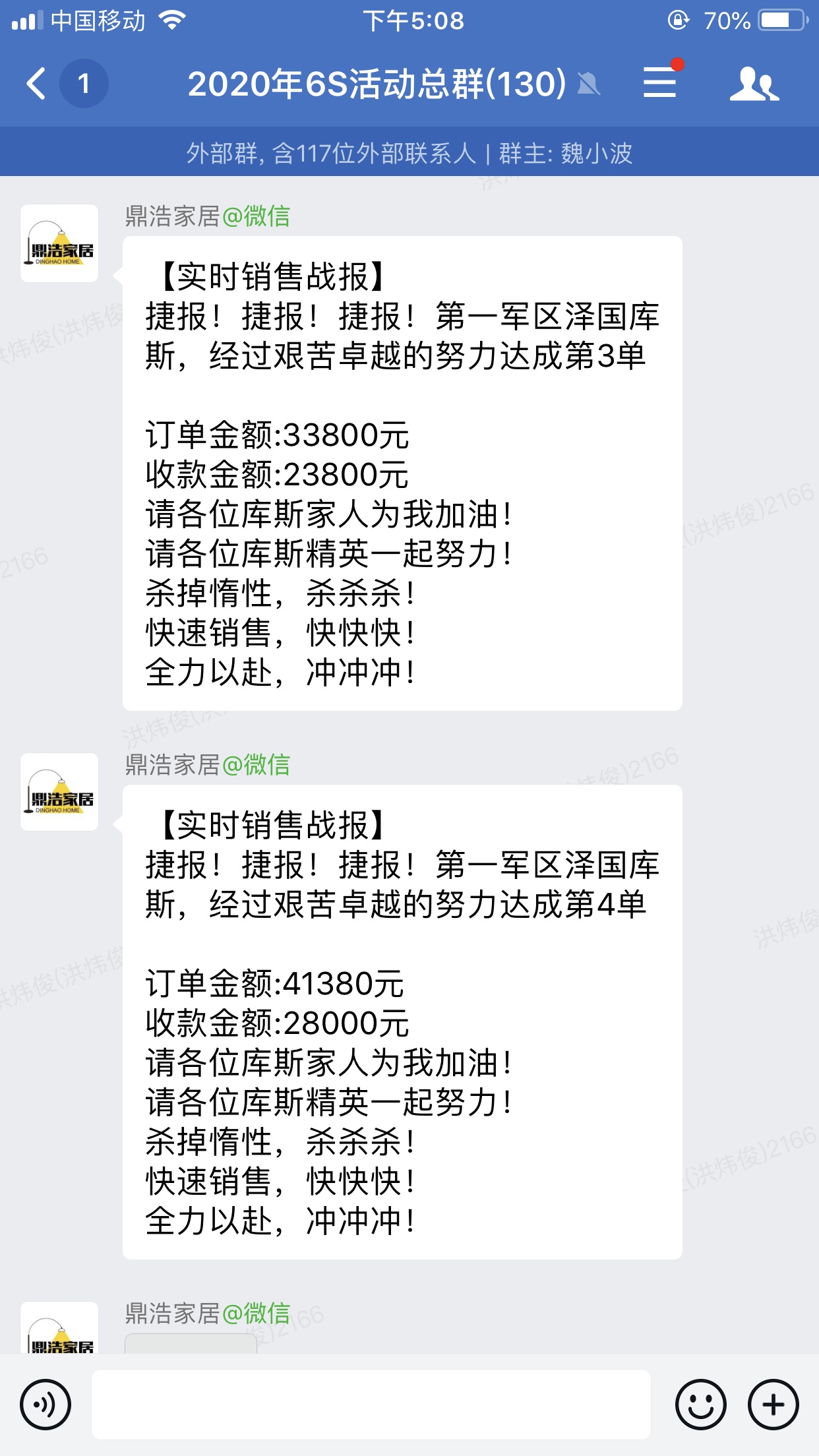This screenshot has width=819, height=1456.
Task: Open avatar of sender of 第4单 message
Action: (59, 792)
